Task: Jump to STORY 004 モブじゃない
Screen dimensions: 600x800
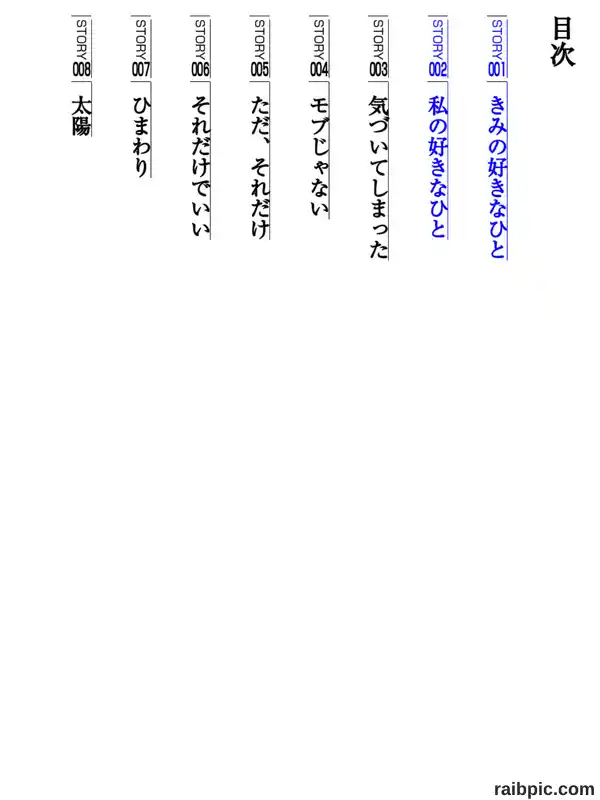Action: (319, 117)
